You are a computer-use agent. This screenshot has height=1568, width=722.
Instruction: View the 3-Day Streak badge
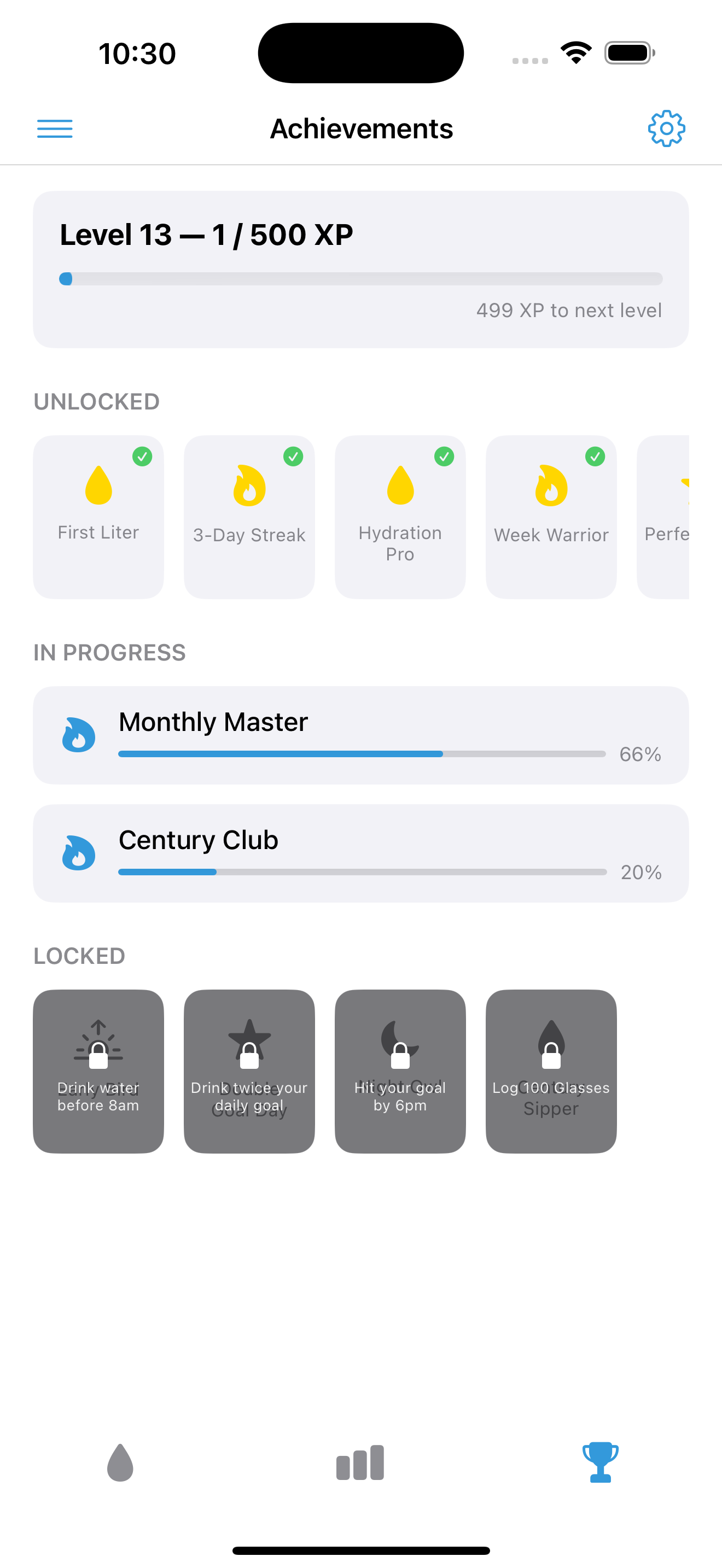click(249, 516)
